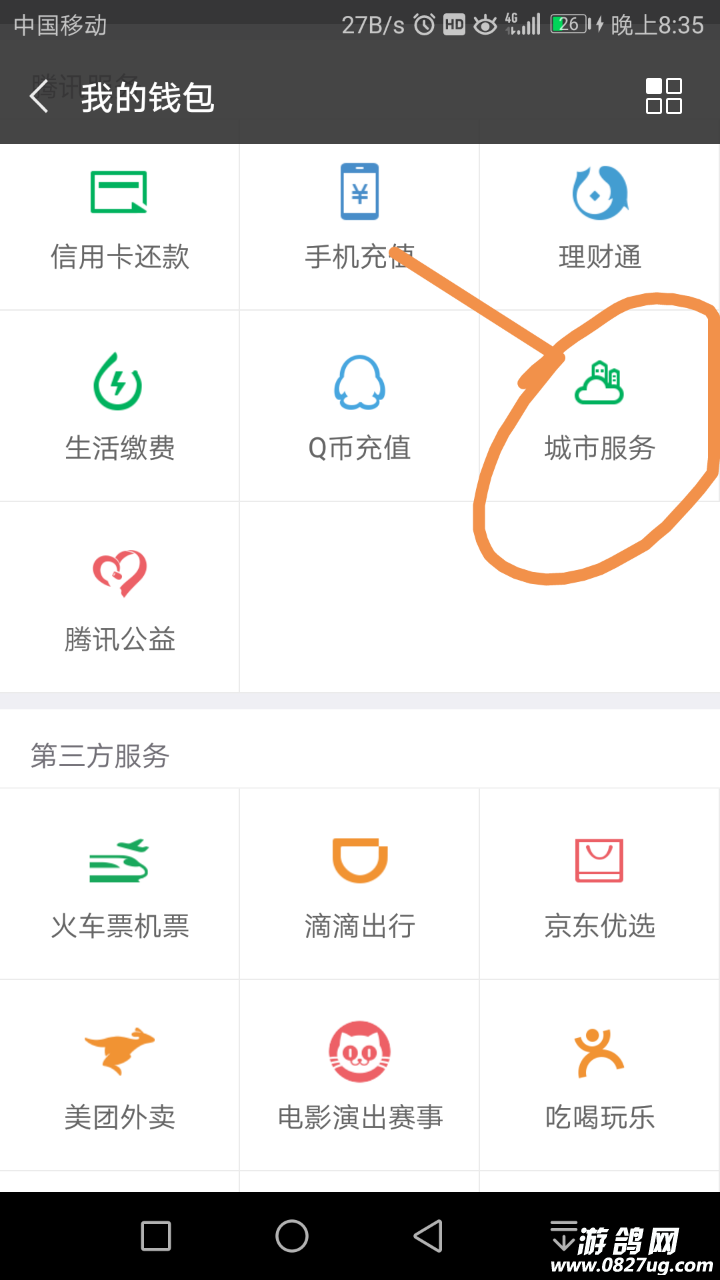Open the grid menu icon
The image size is (720, 1280).
[x=663, y=97]
